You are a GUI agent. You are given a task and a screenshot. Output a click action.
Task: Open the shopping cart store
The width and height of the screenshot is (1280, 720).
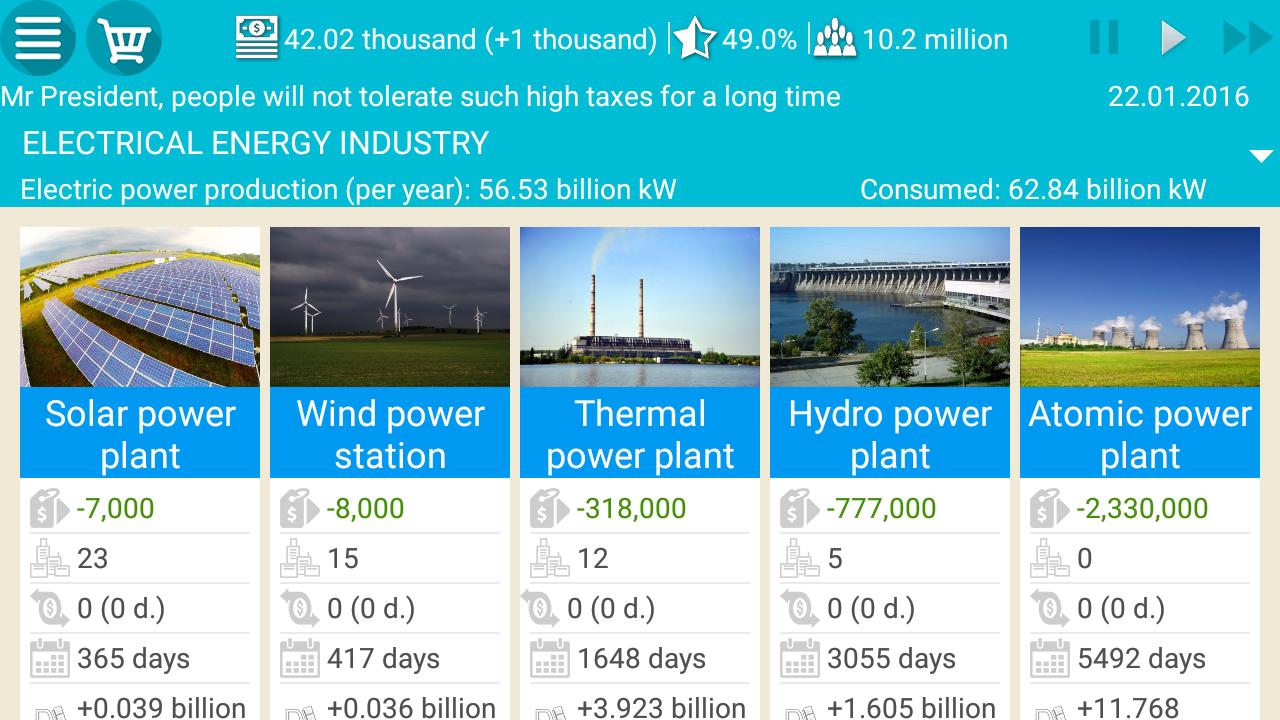tap(124, 39)
